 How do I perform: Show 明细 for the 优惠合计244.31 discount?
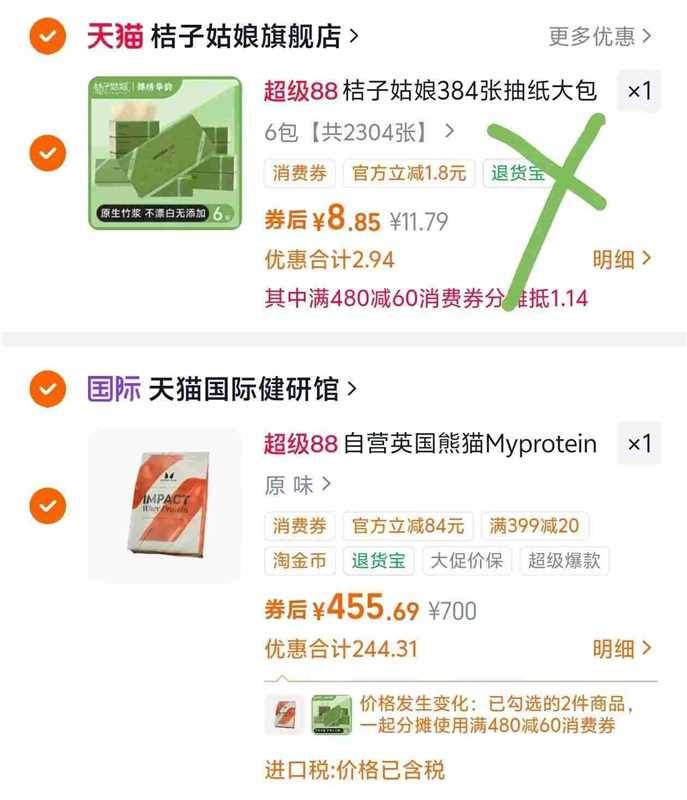pos(621,649)
